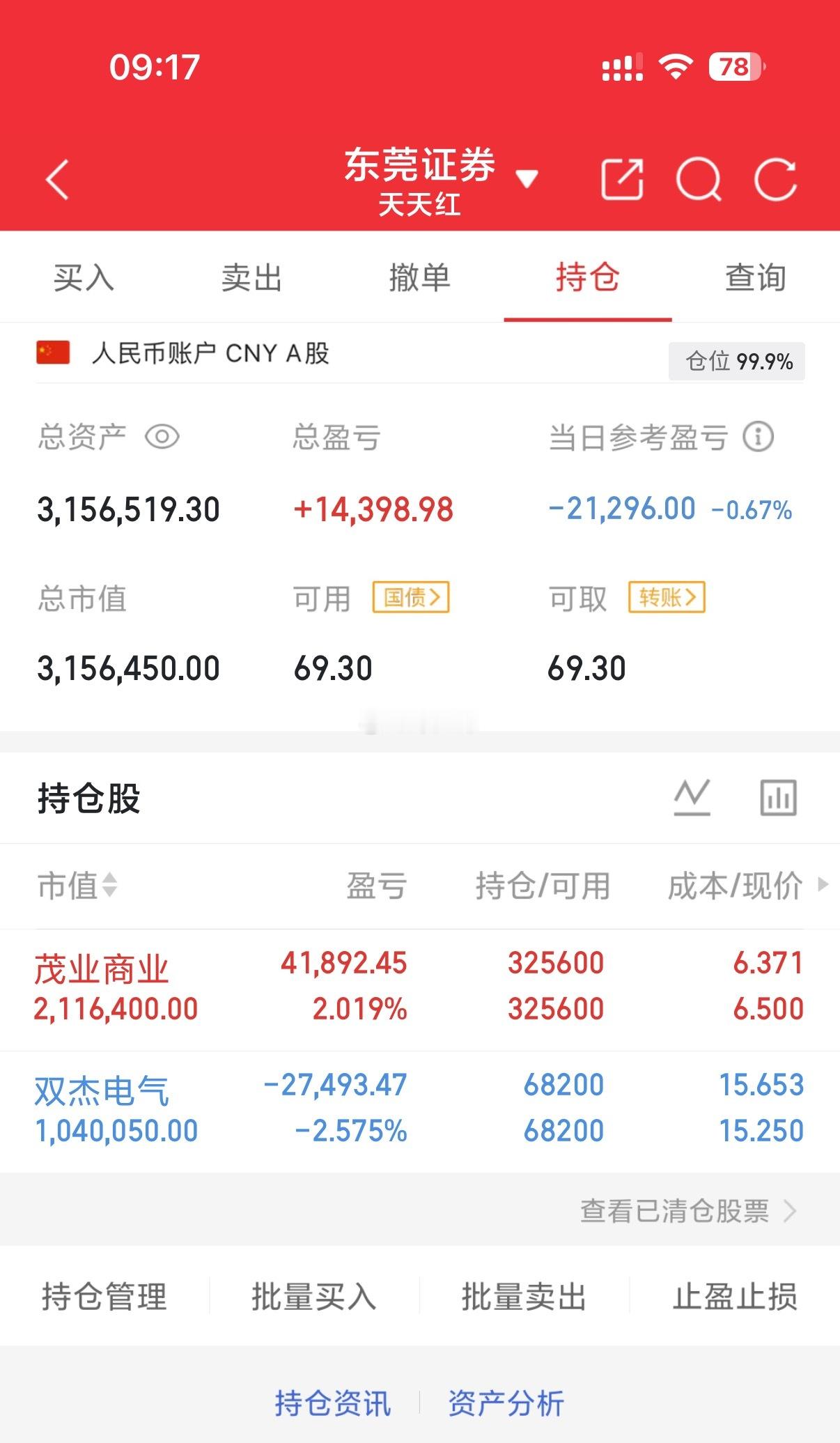Switch 持仓股 to bar chart view
The image size is (840, 1443).
click(778, 797)
